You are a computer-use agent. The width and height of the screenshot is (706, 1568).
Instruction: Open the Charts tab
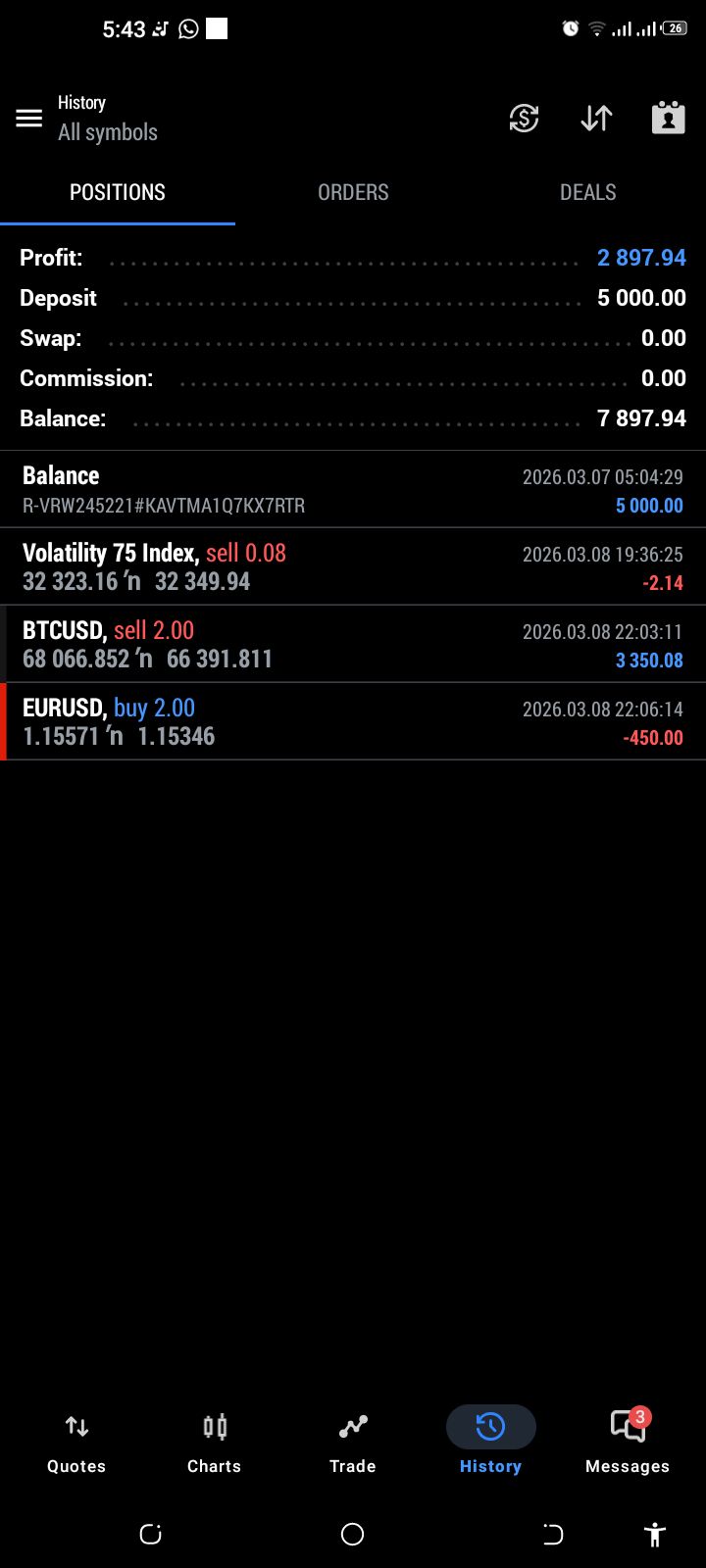coord(214,1444)
